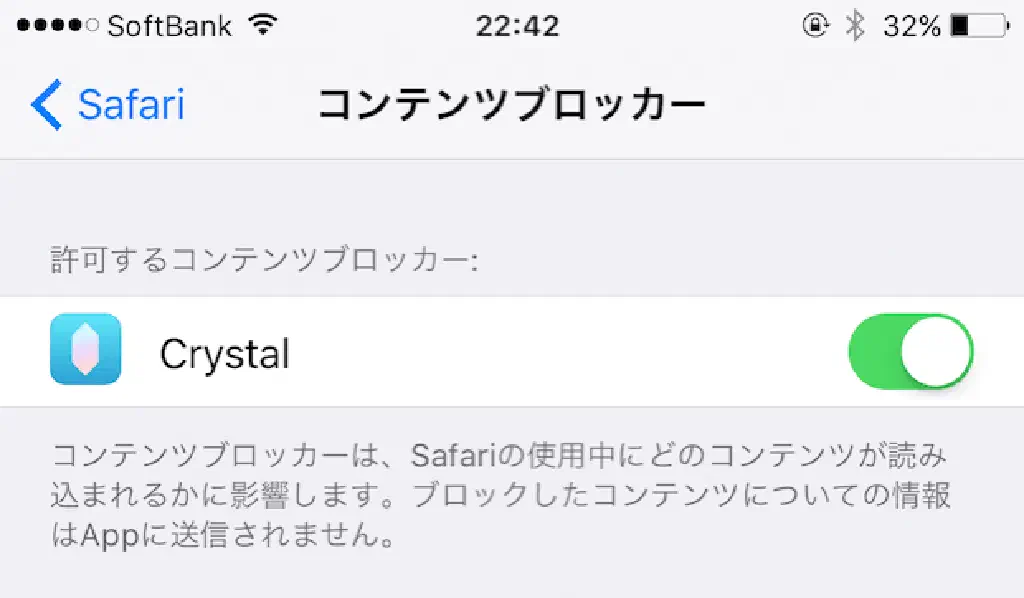Disable the Crystal content blocker
Viewport: 1024px width, 598px height.
click(910, 352)
